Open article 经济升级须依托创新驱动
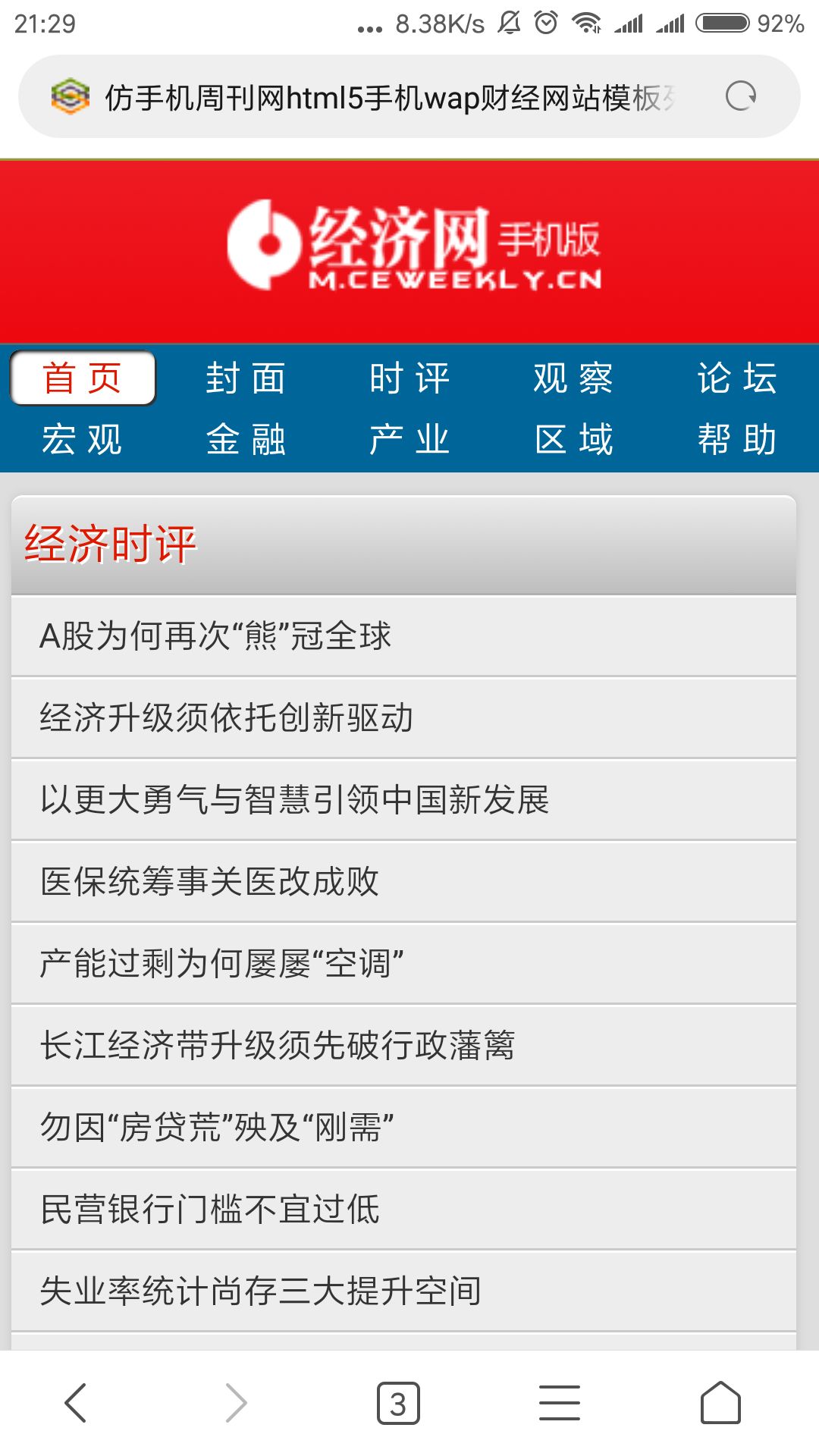The width and height of the screenshot is (819, 1456). 226,718
